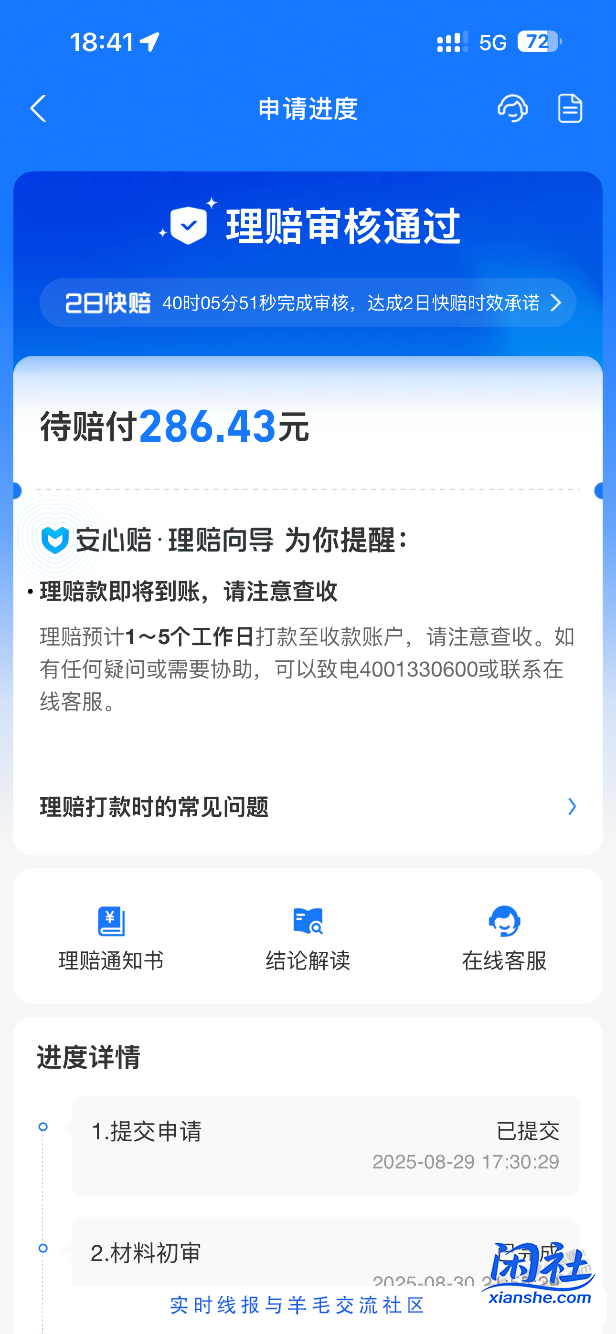
Task: Open the 1.提交申请 progress step
Action: pyautogui.click(x=325, y=1145)
